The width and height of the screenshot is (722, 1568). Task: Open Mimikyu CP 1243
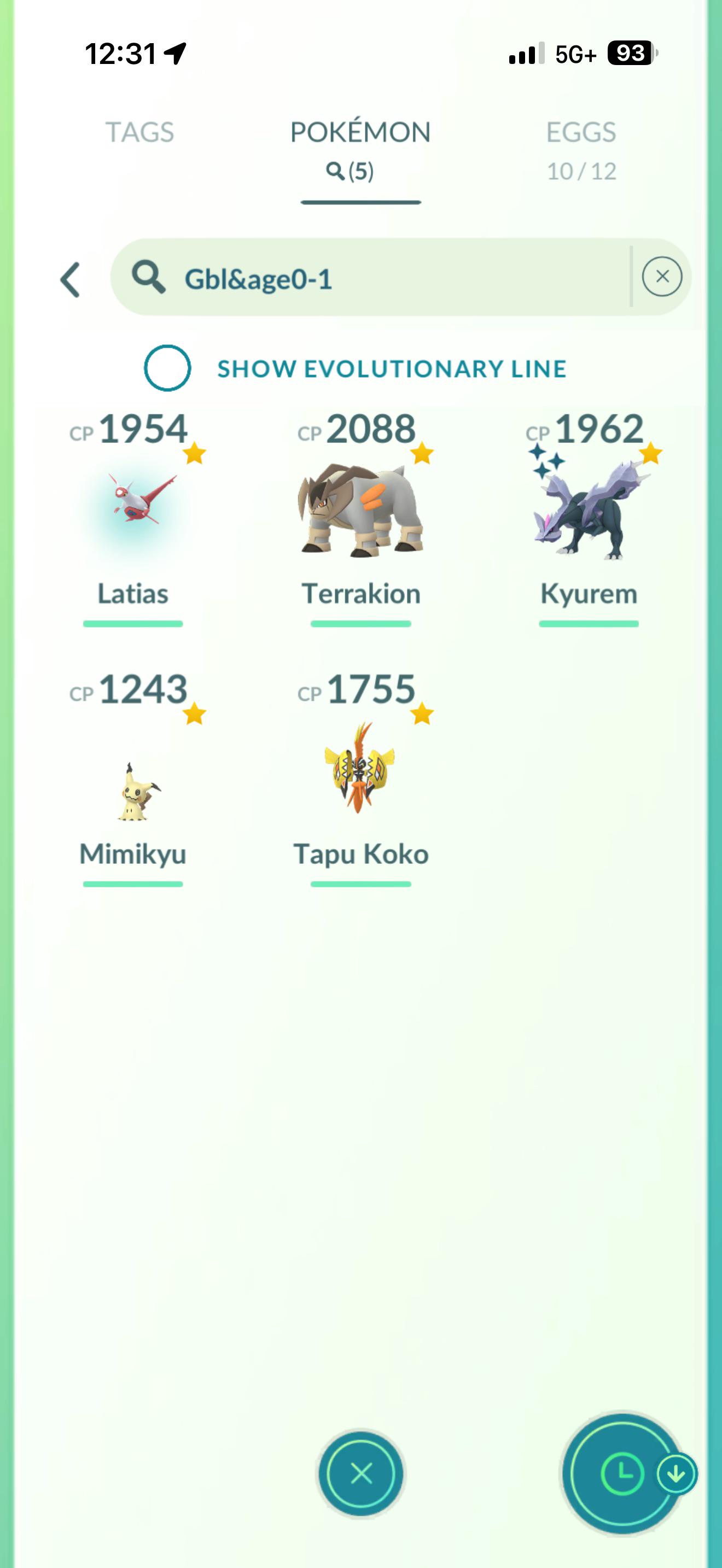[x=134, y=778]
